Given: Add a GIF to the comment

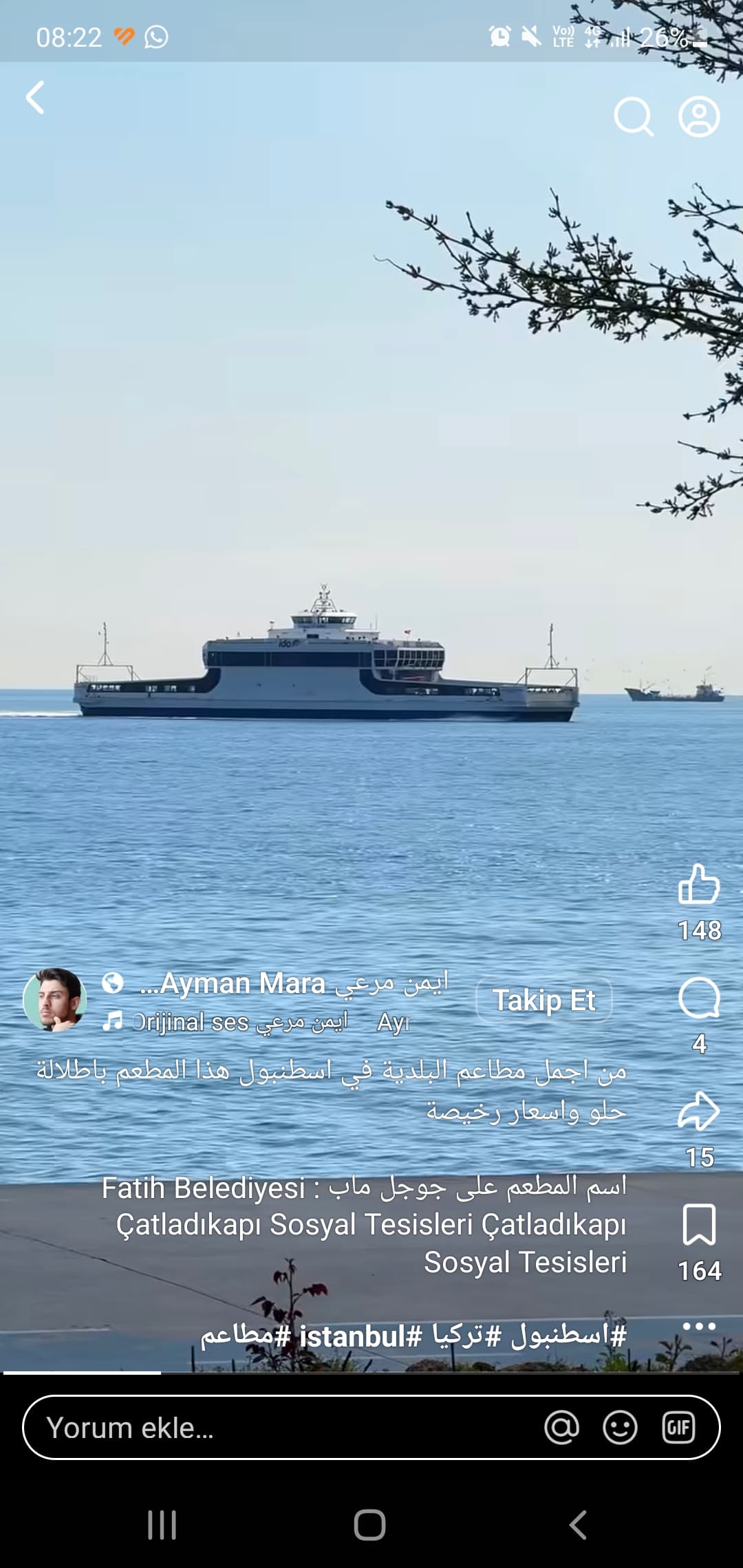Looking at the screenshot, I should coord(678,1428).
